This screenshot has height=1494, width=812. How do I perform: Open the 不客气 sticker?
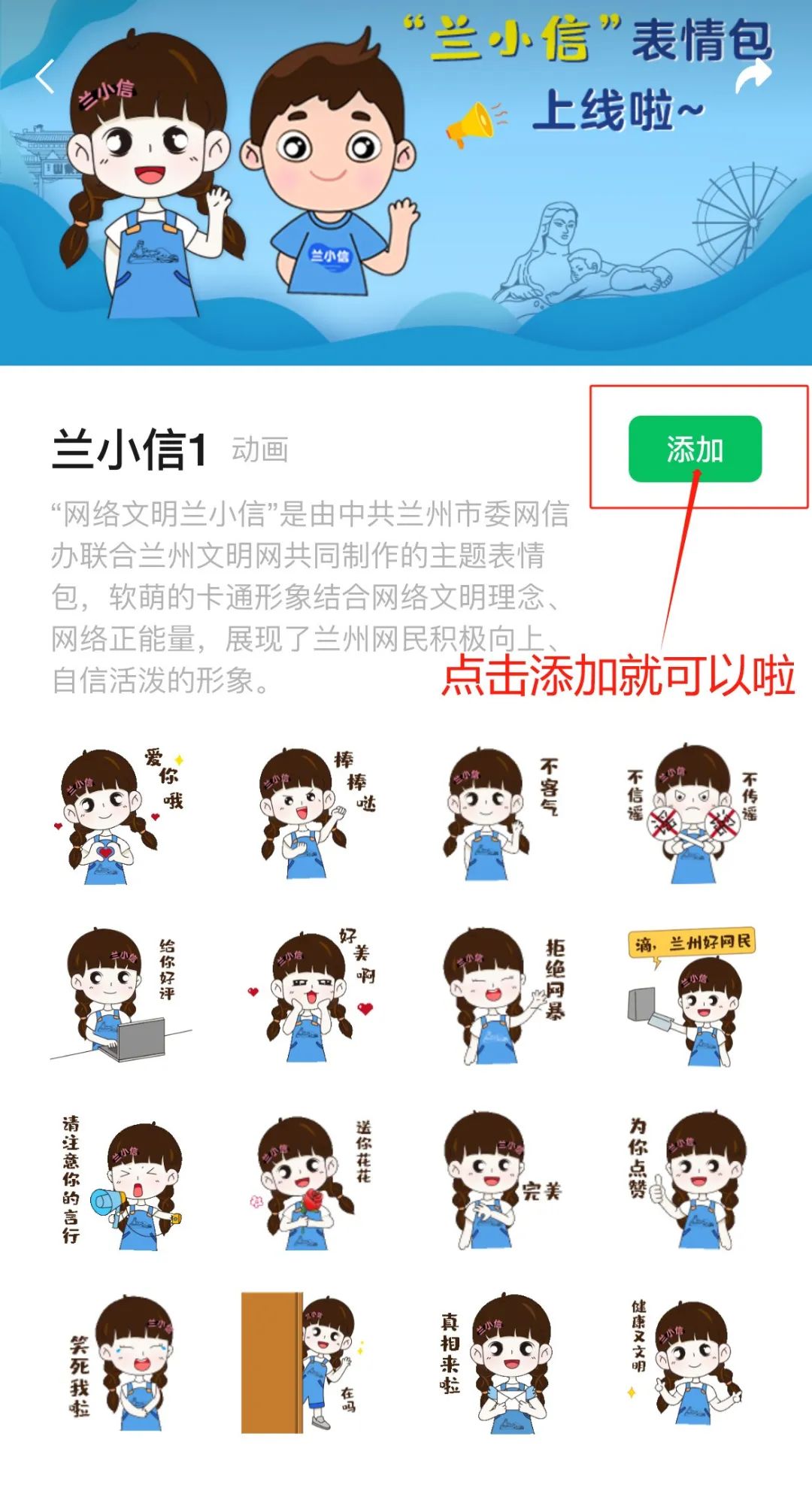pos(496,816)
